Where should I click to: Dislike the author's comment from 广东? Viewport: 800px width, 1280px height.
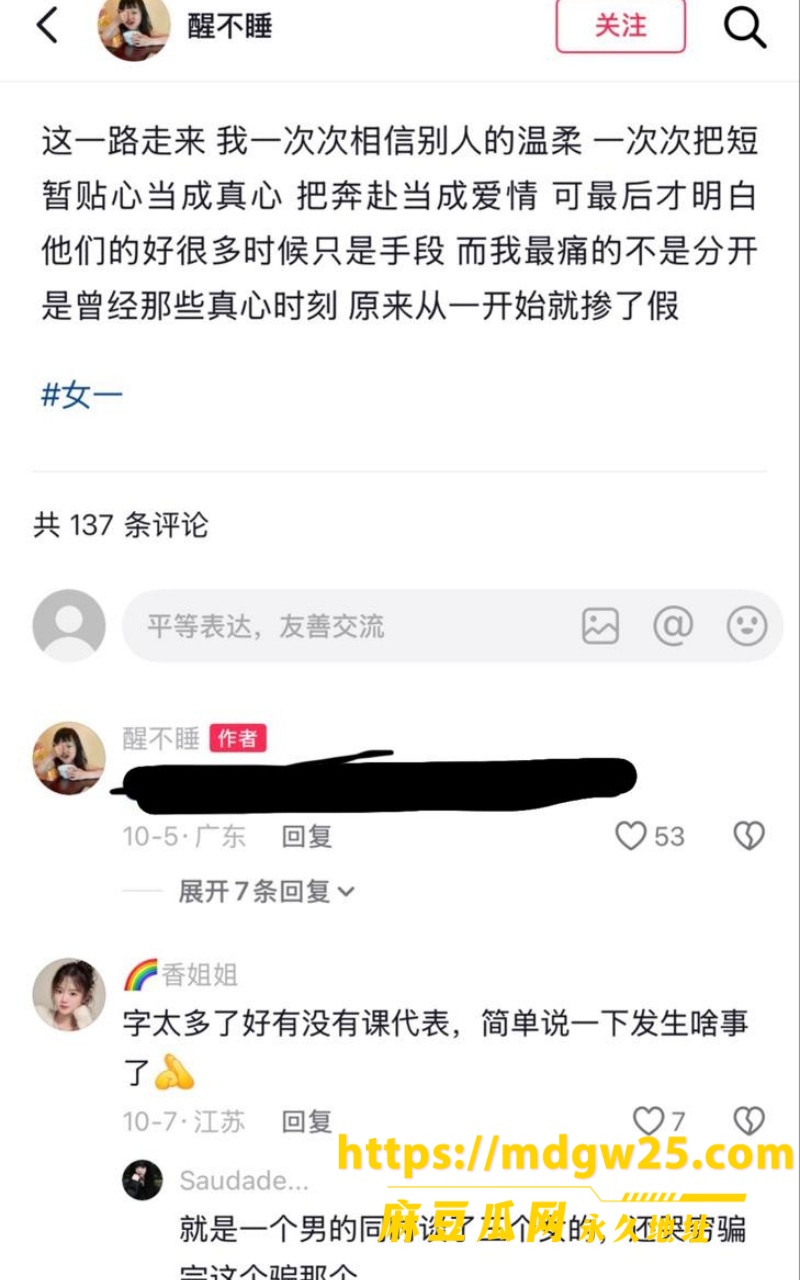[749, 836]
